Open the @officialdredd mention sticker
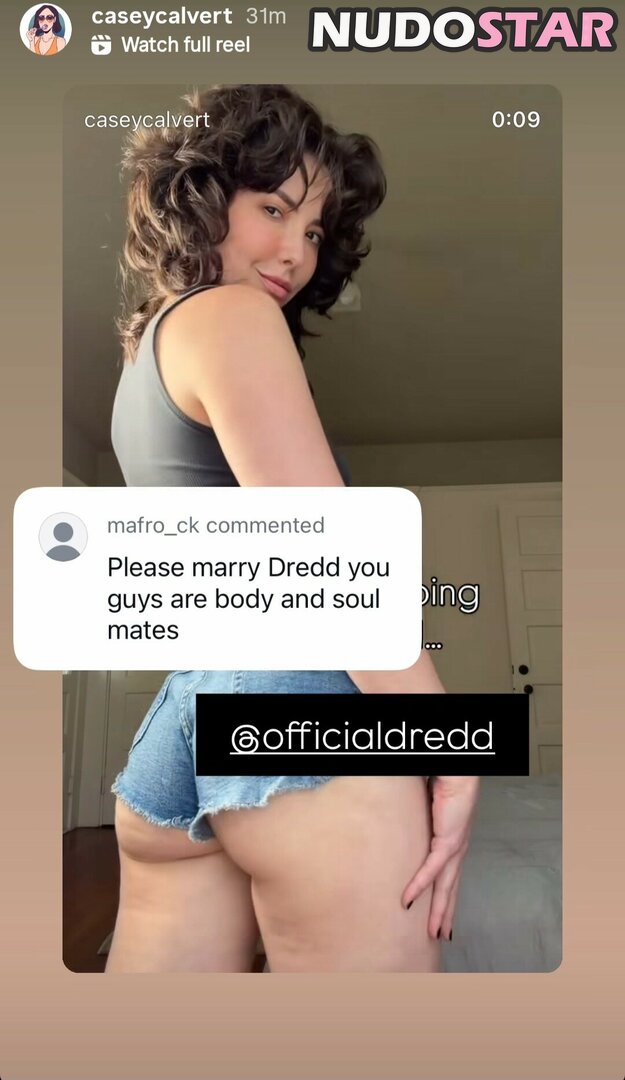The width and height of the screenshot is (625, 1080). (362, 736)
